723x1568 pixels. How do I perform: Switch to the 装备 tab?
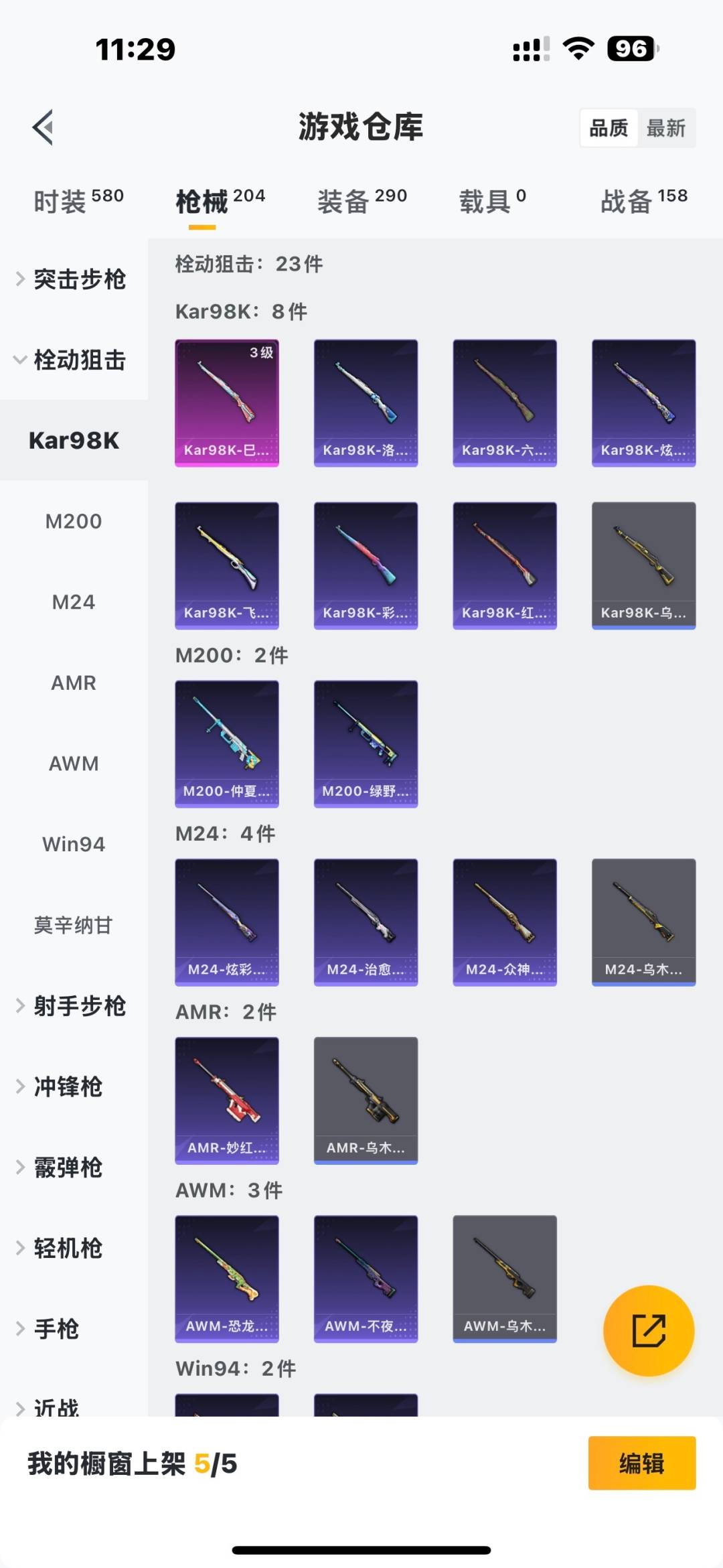pyautogui.click(x=361, y=200)
